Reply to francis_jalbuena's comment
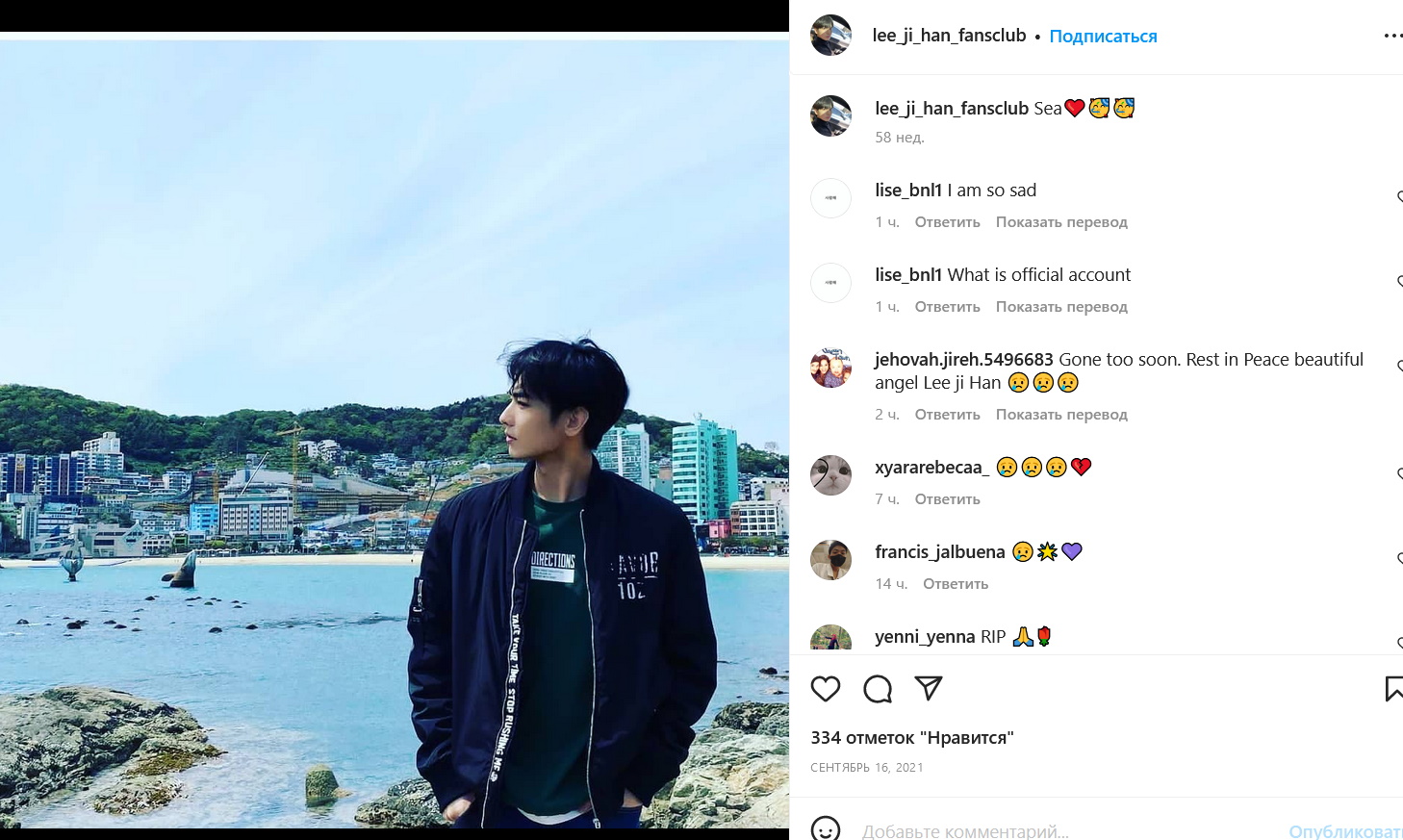Screen dimensions: 1403x840 [955, 584]
